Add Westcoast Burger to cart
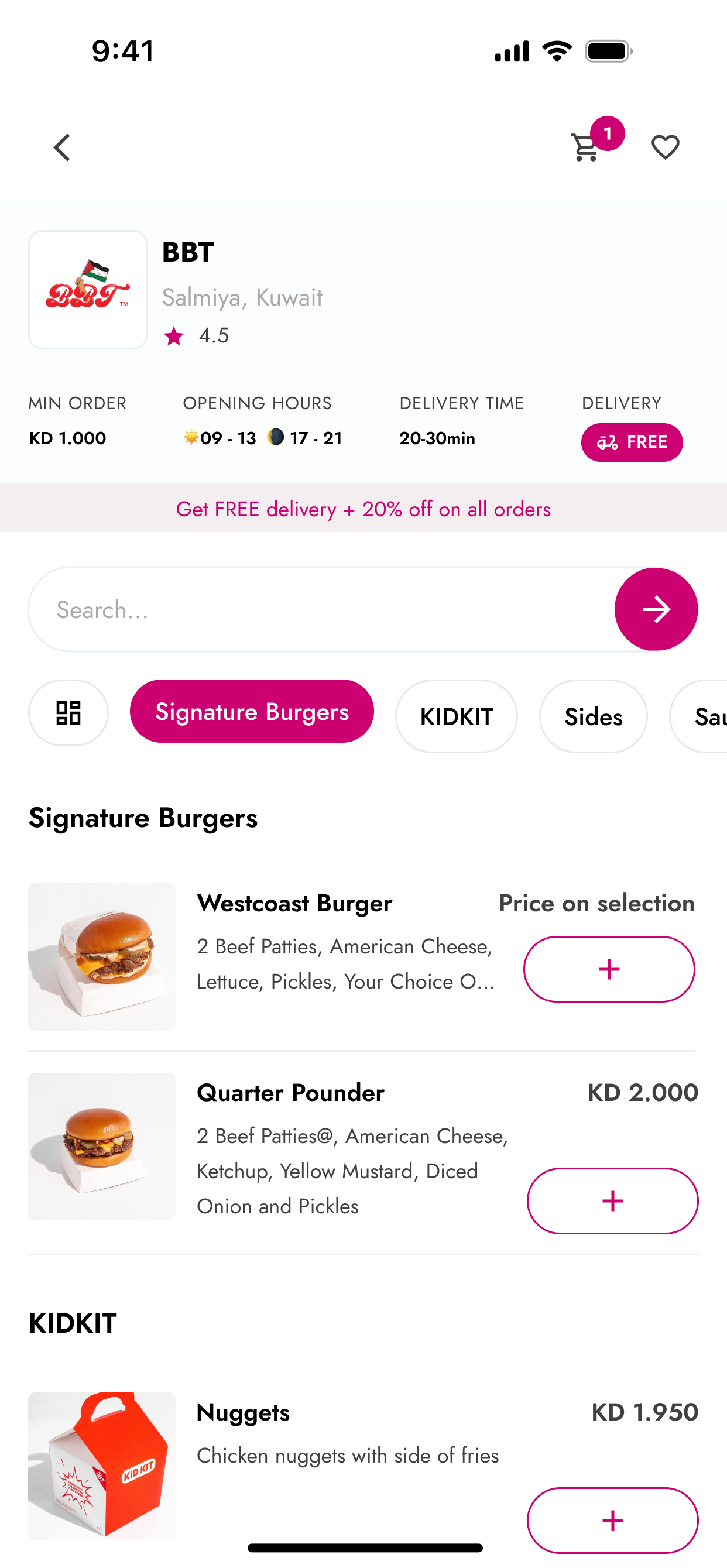727x1568 pixels. click(609, 969)
